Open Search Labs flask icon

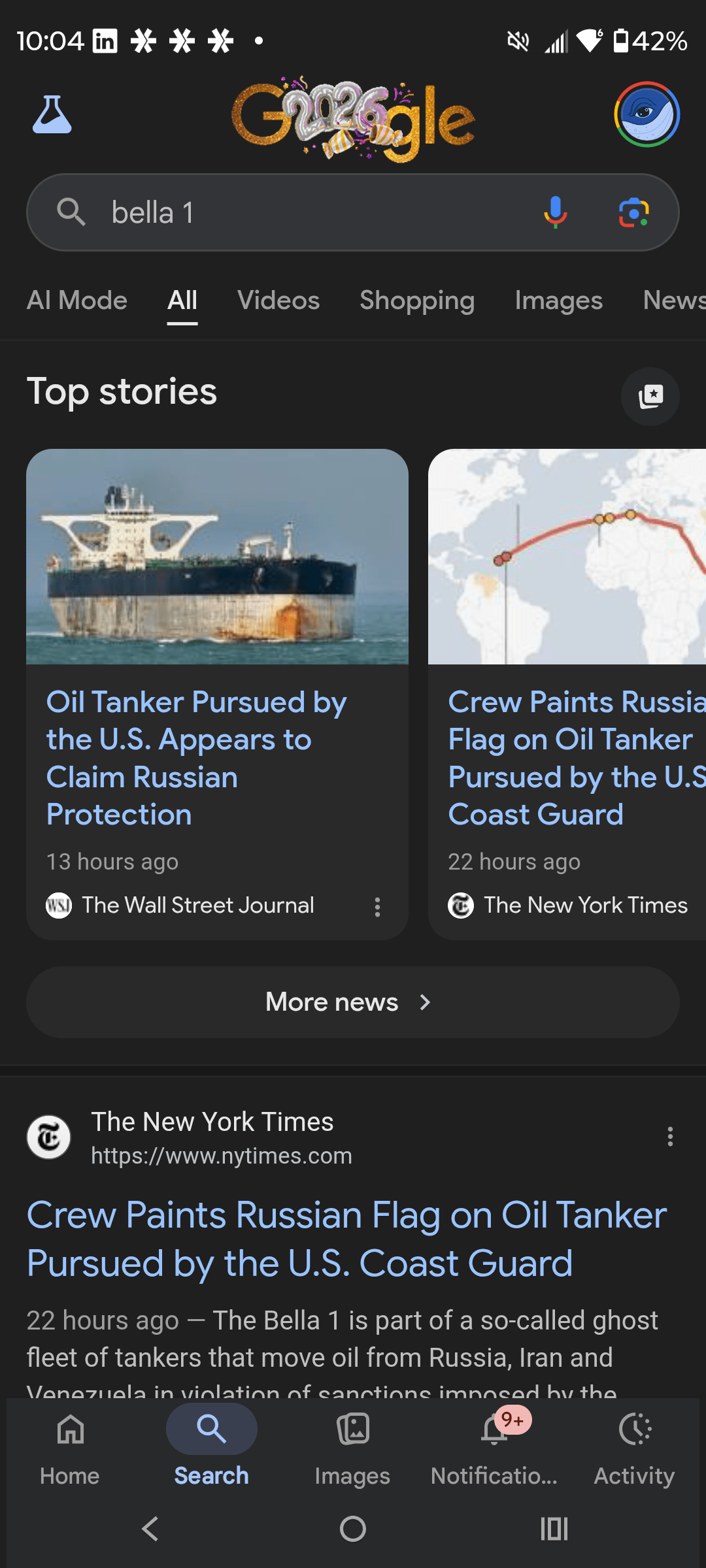(x=52, y=115)
